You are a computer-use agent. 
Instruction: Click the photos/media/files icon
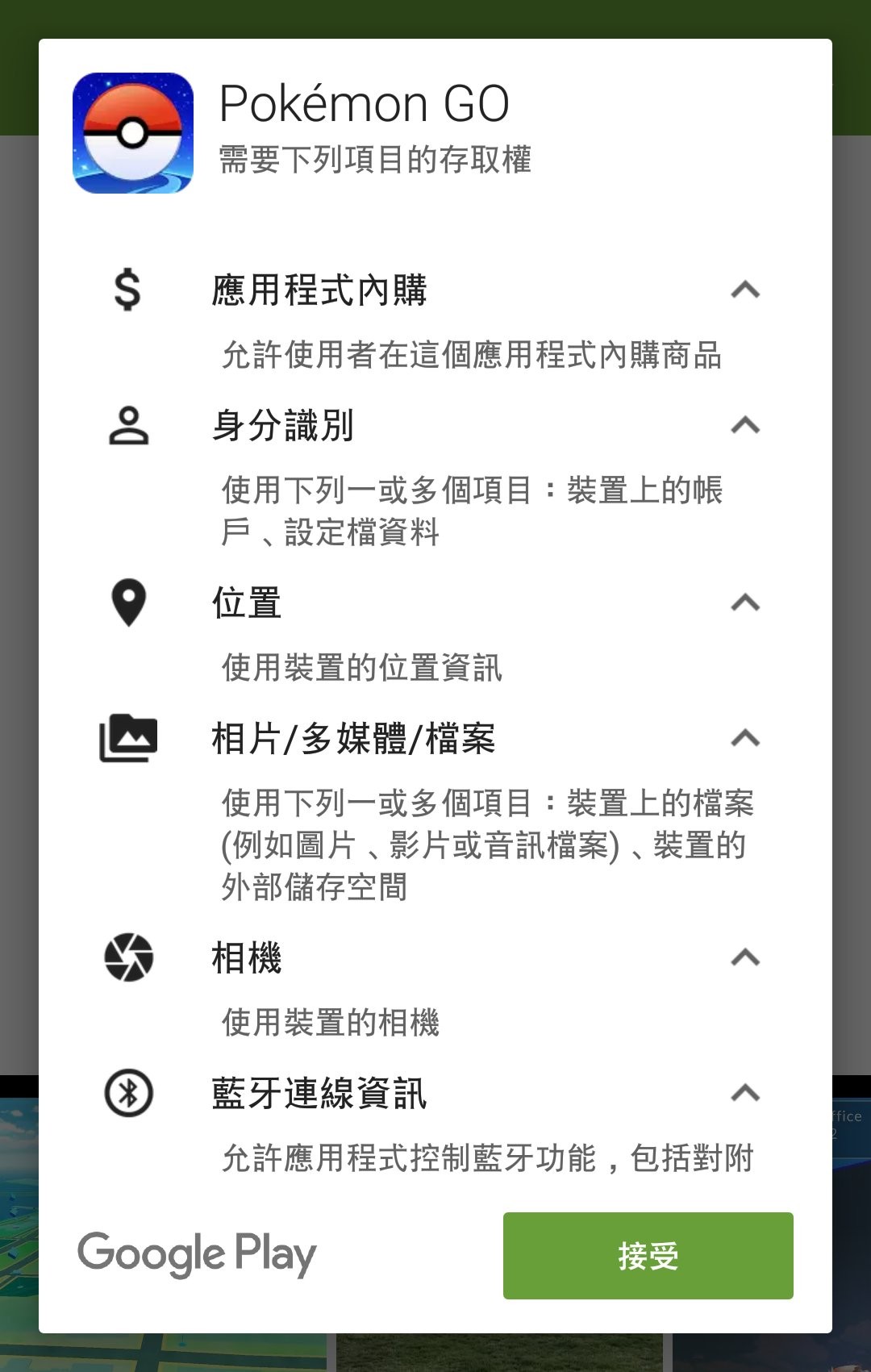point(129,736)
